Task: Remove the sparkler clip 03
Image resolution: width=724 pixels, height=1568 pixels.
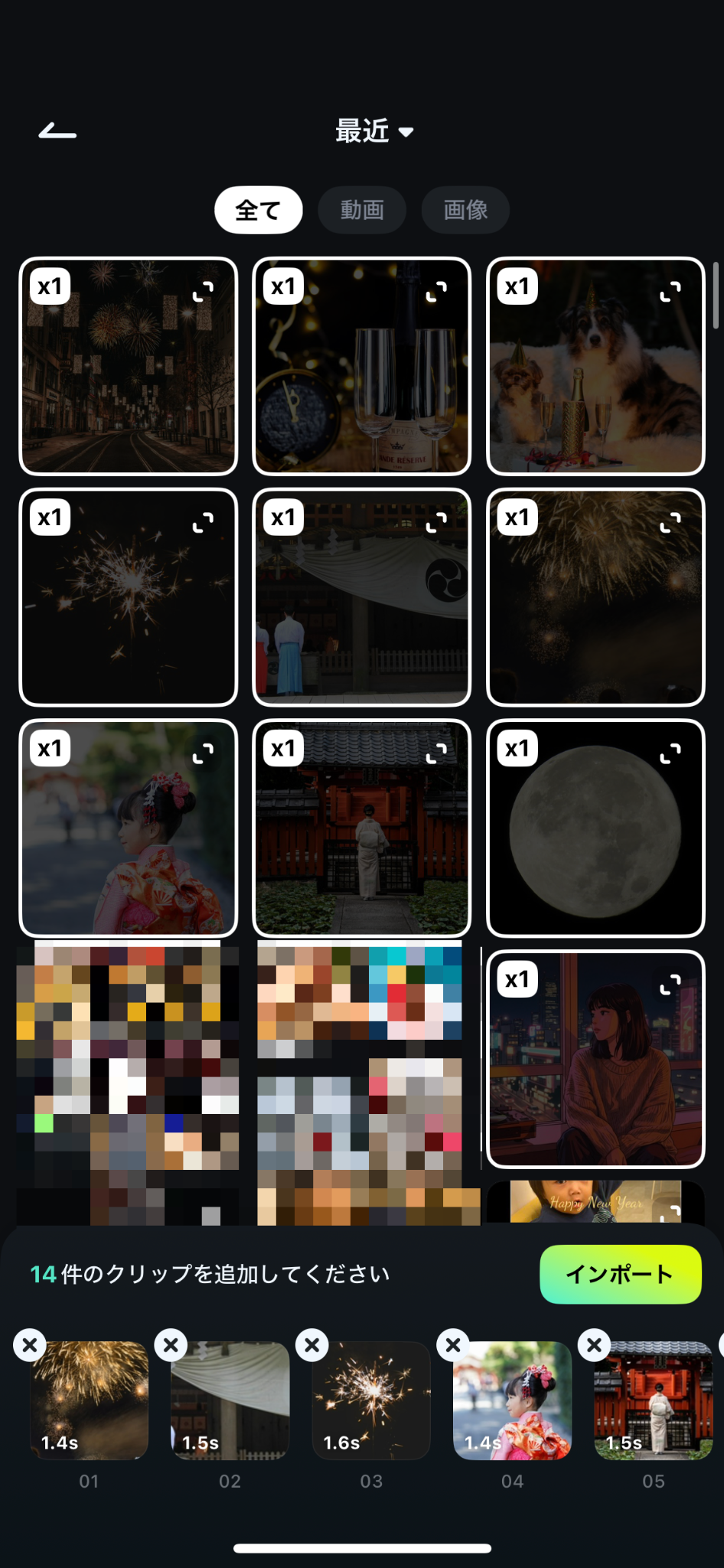Action: click(x=312, y=1345)
